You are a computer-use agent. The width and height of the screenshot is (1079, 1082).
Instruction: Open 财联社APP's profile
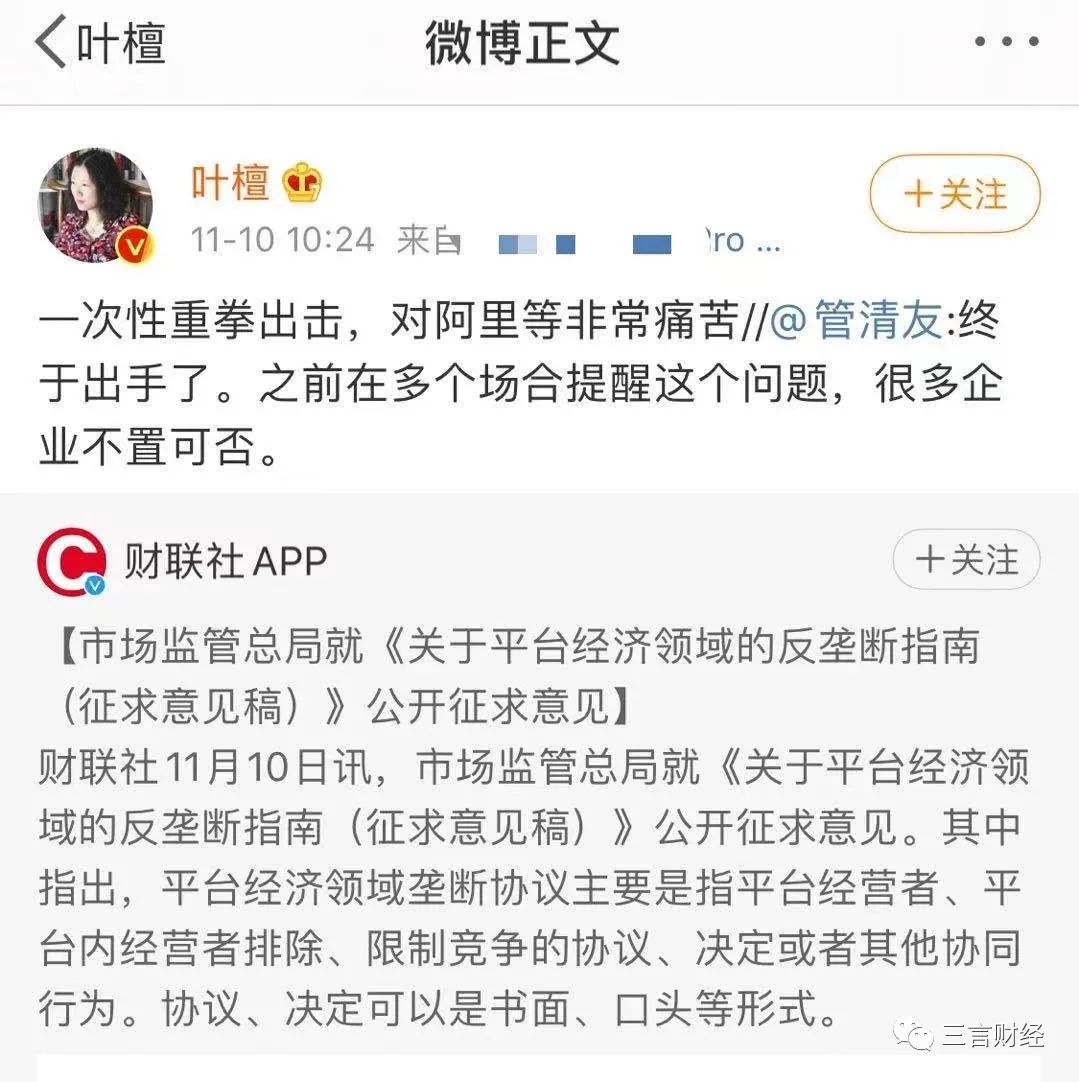pyautogui.click(x=223, y=560)
